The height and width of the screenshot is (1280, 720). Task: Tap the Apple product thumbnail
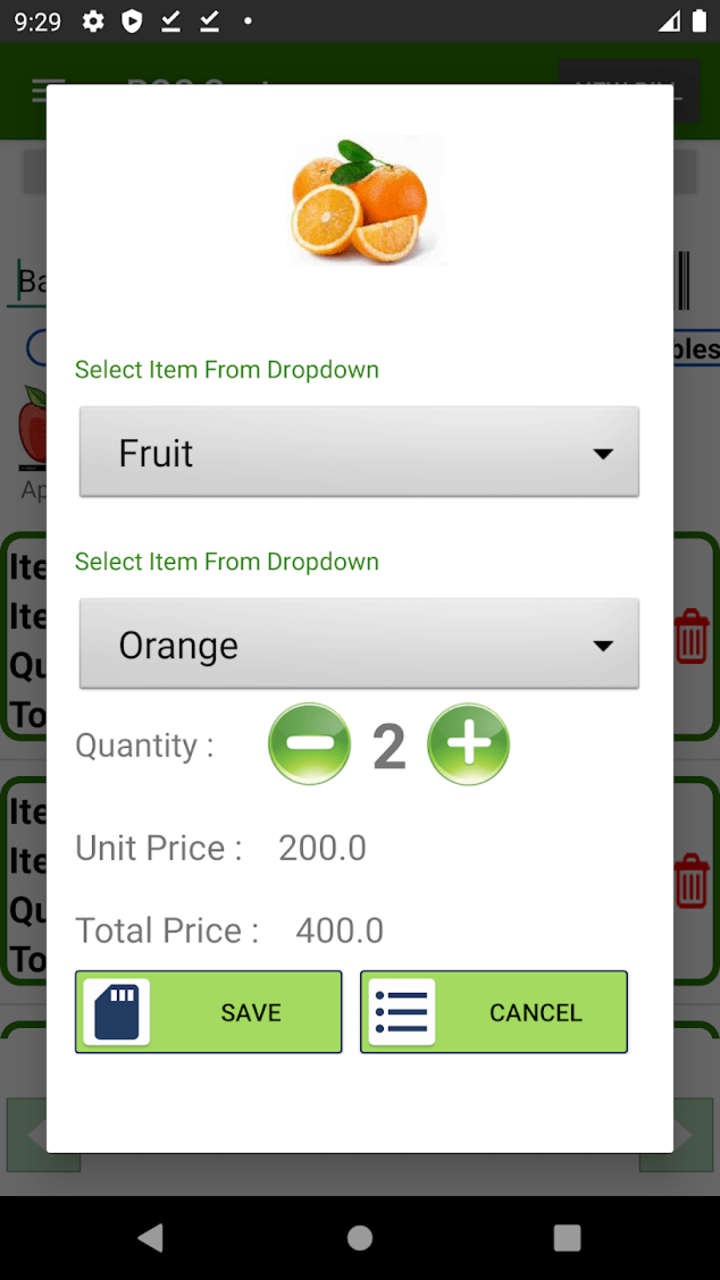click(x=33, y=437)
